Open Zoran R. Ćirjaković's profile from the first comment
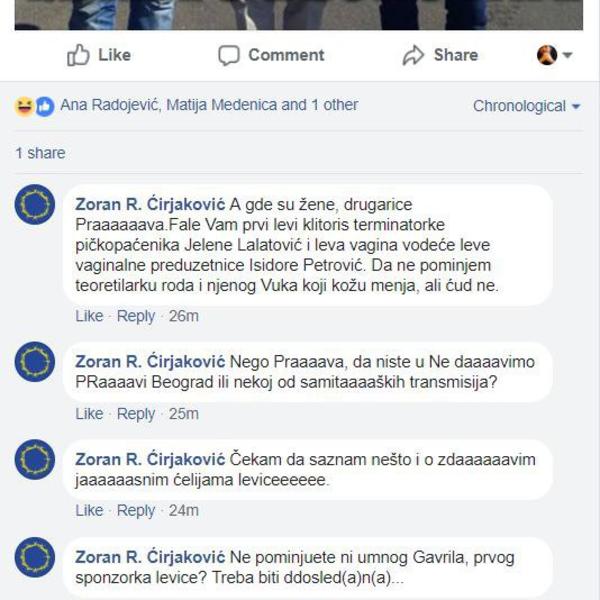 150,203
